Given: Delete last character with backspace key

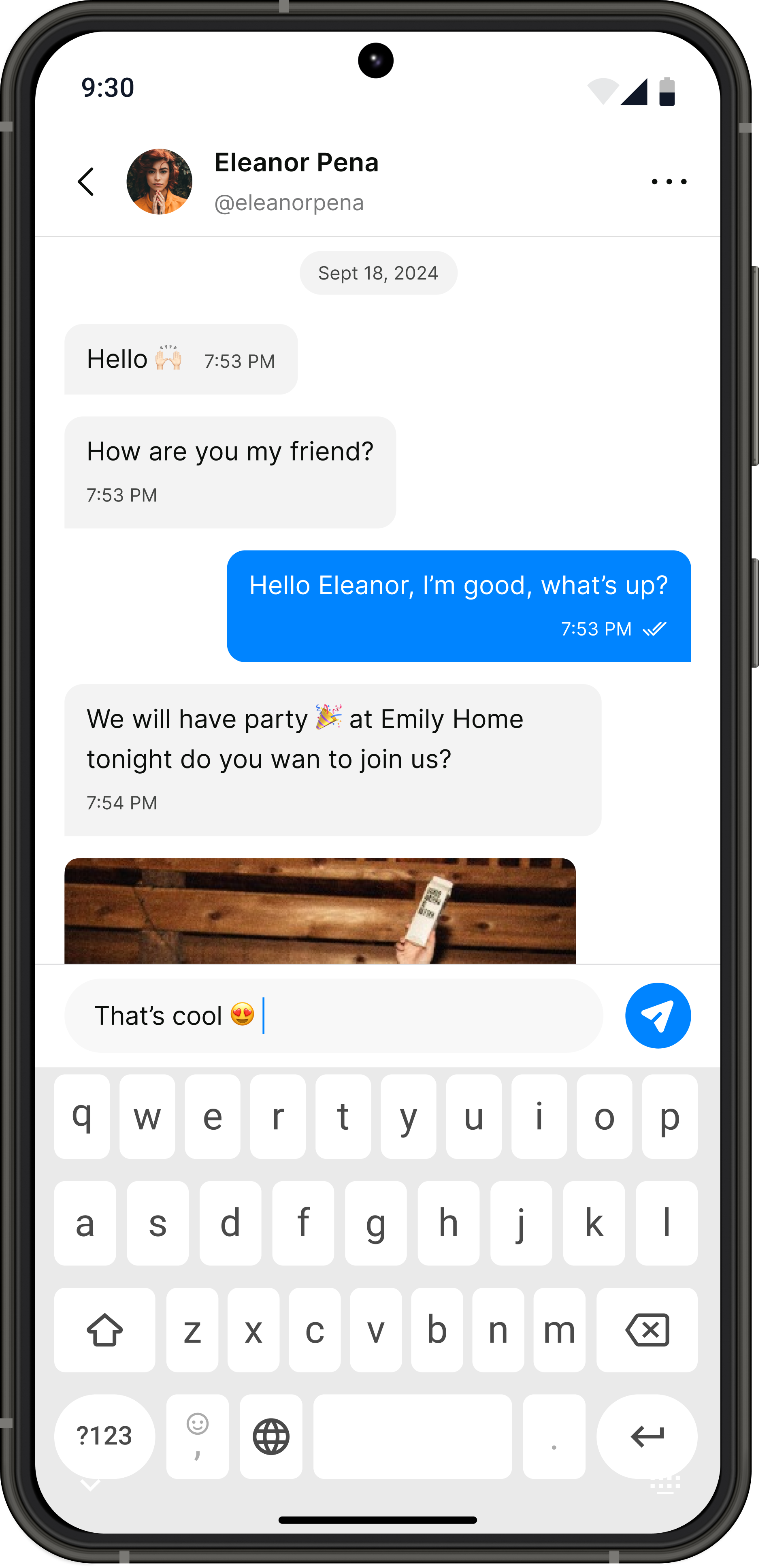Looking at the screenshot, I should [646, 1329].
